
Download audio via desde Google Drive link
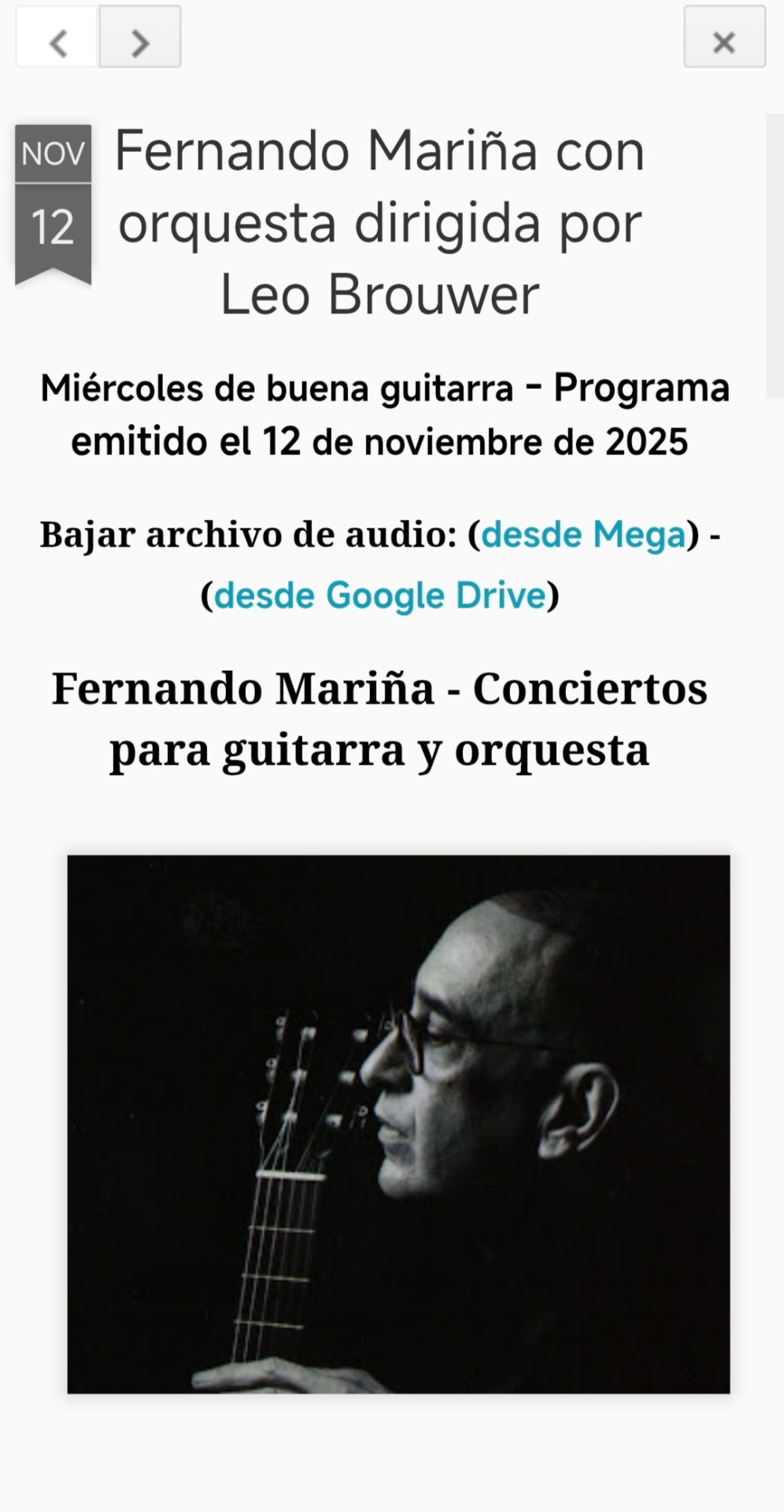379,595
